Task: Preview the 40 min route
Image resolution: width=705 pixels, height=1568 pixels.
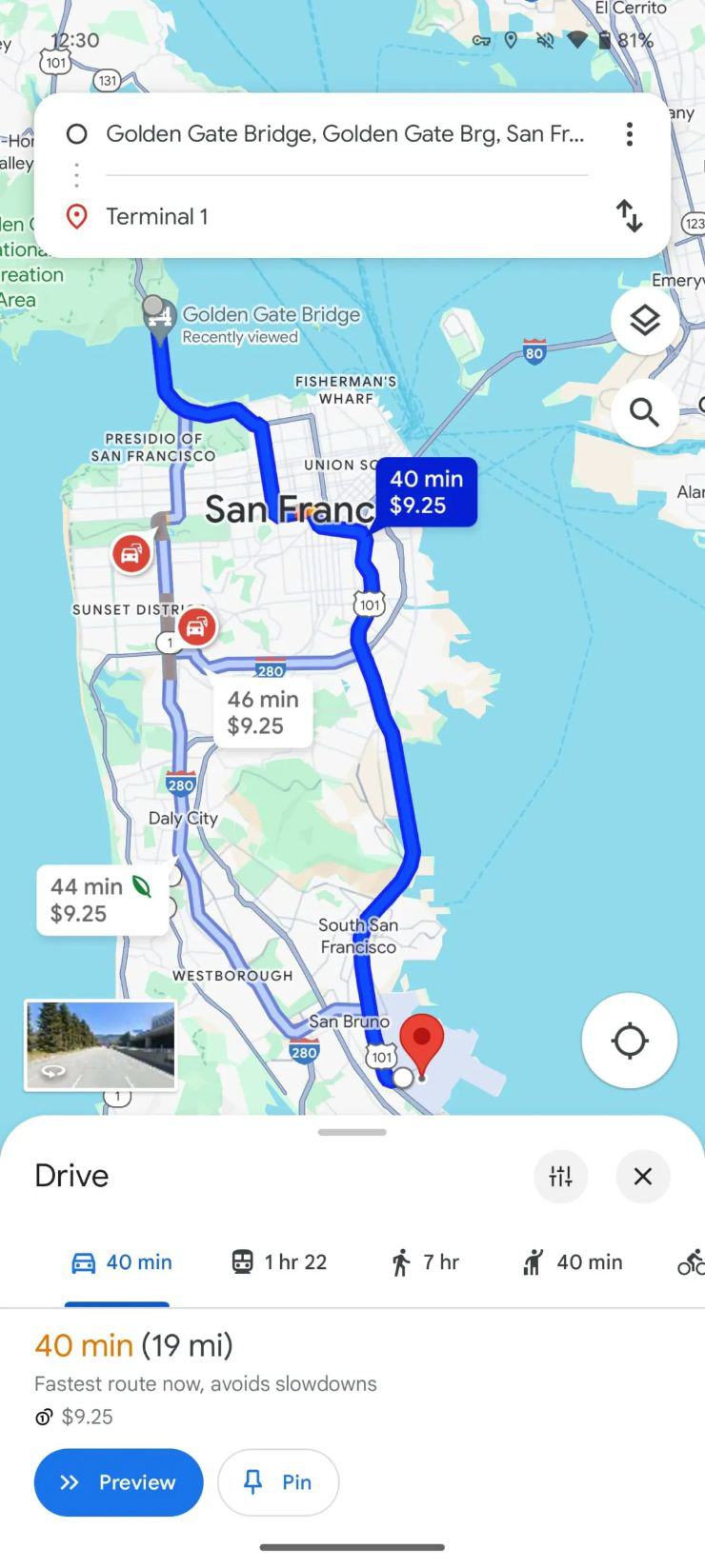Action: click(118, 1482)
